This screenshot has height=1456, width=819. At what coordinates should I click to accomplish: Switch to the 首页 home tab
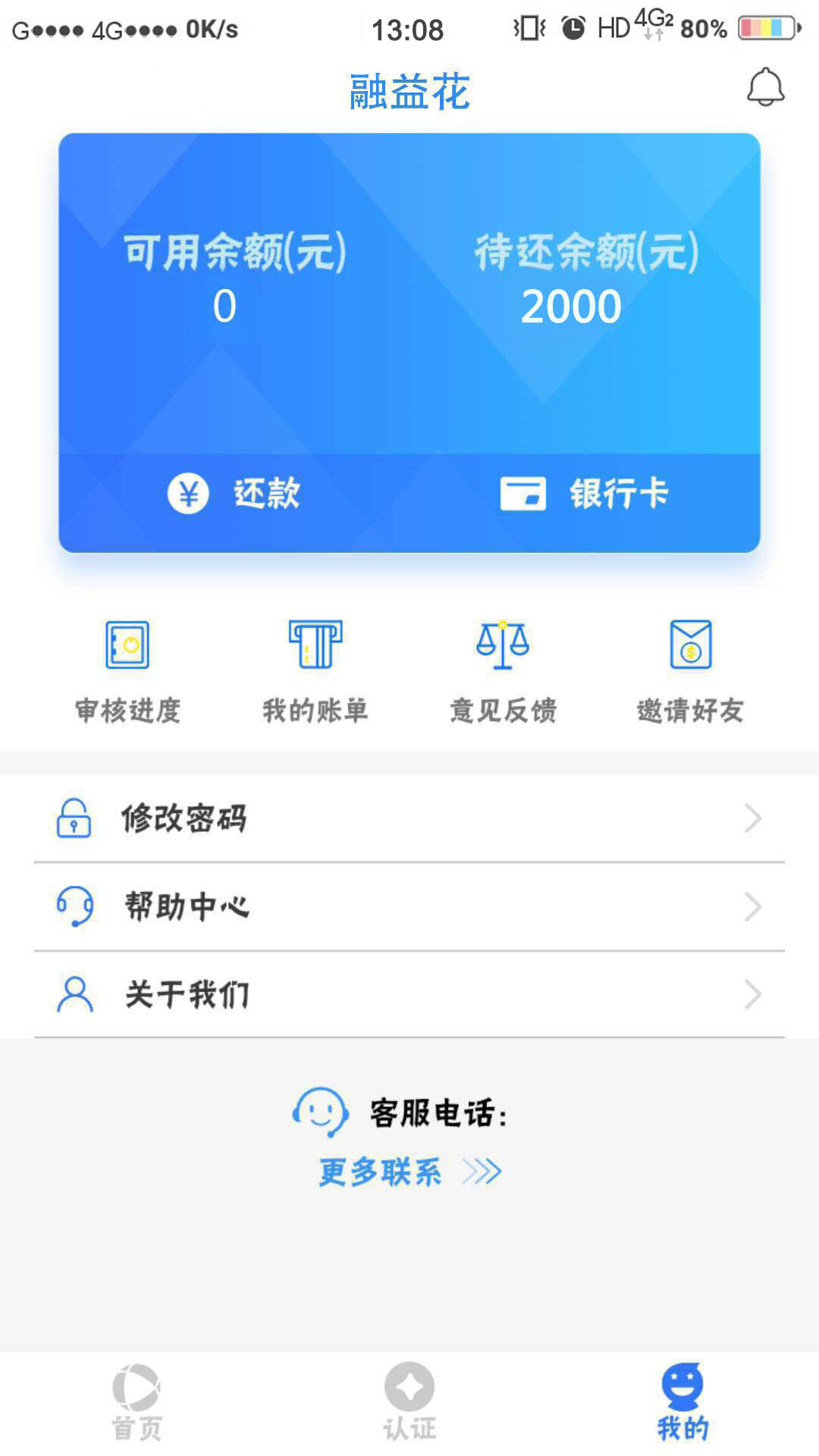(x=136, y=1402)
